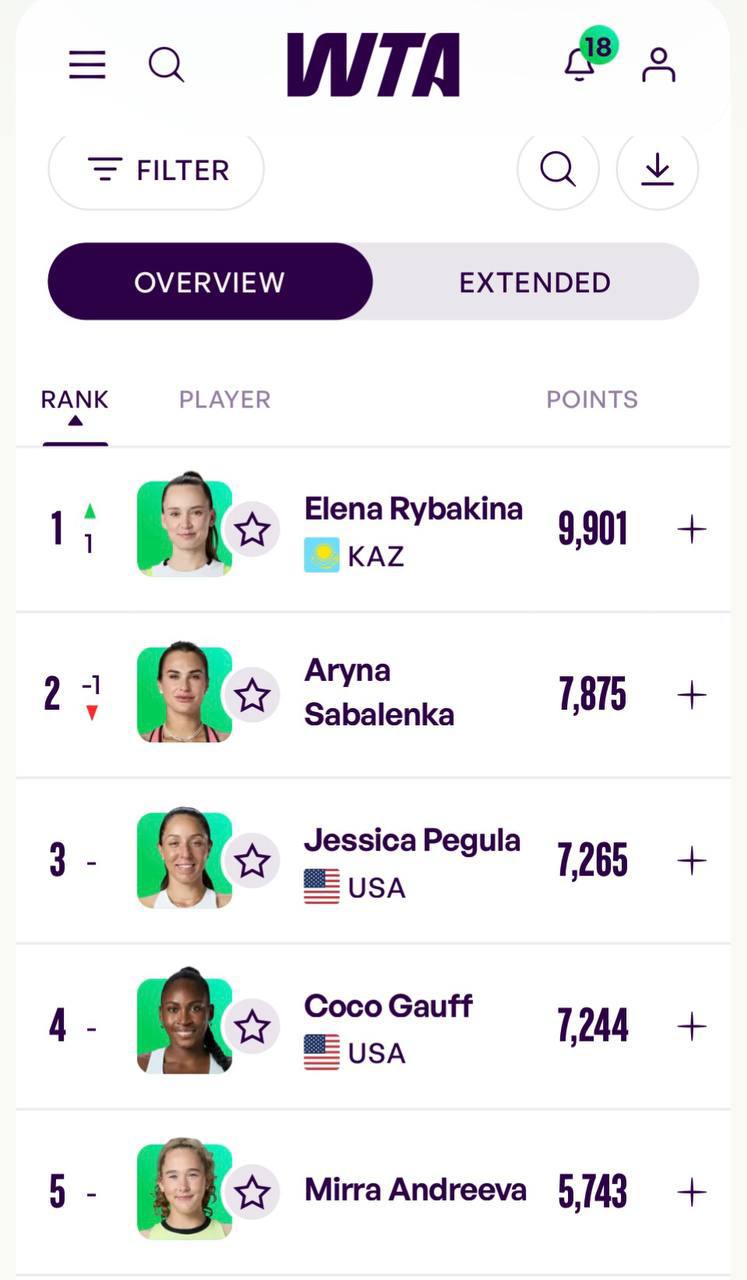The image size is (747, 1280).
Task: Select the OVERVIEW view
Action: (210, 282)
